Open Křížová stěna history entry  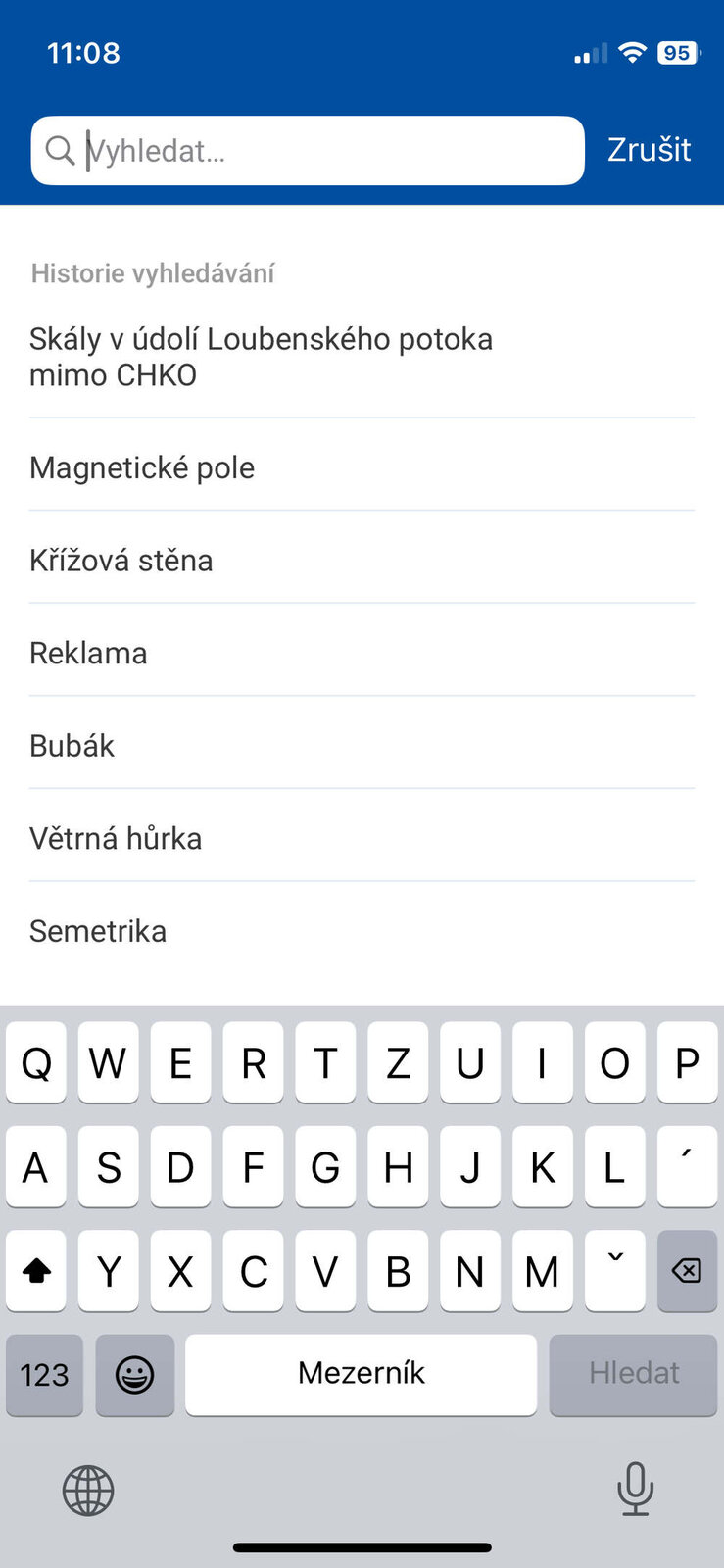[362, 561]
